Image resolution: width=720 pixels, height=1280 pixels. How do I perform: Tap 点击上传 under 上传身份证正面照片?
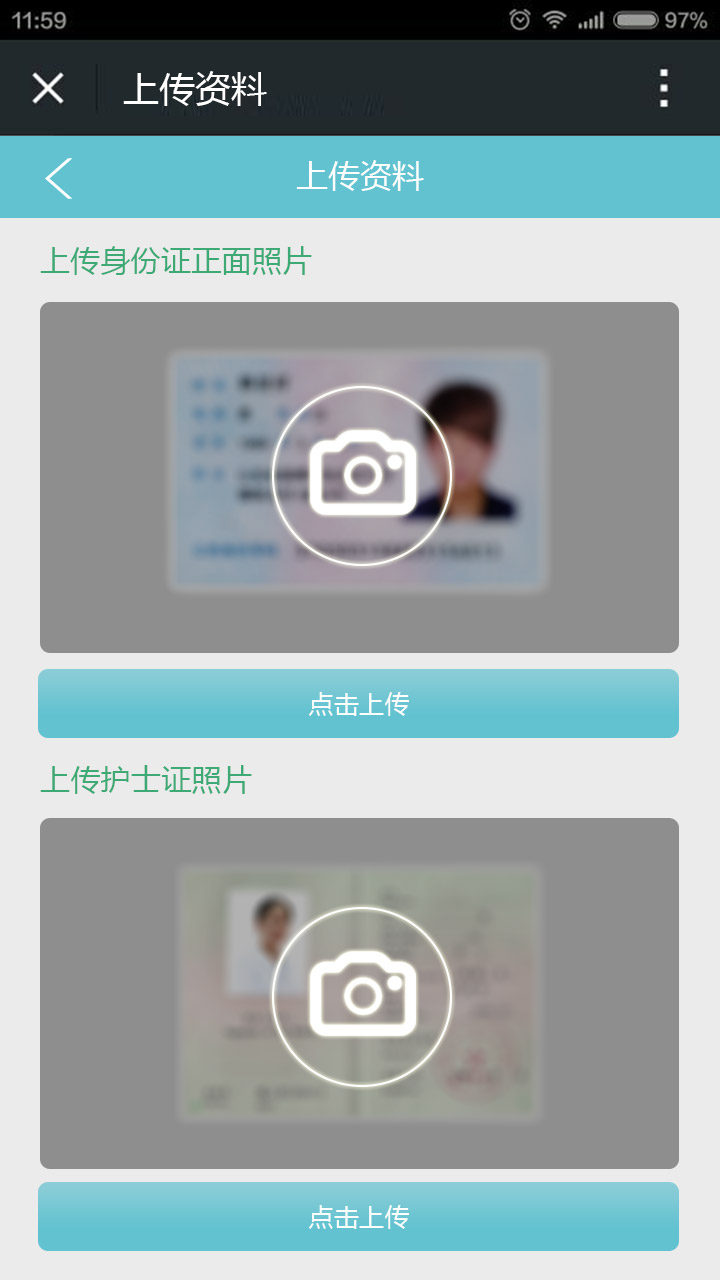coord(358,704)
